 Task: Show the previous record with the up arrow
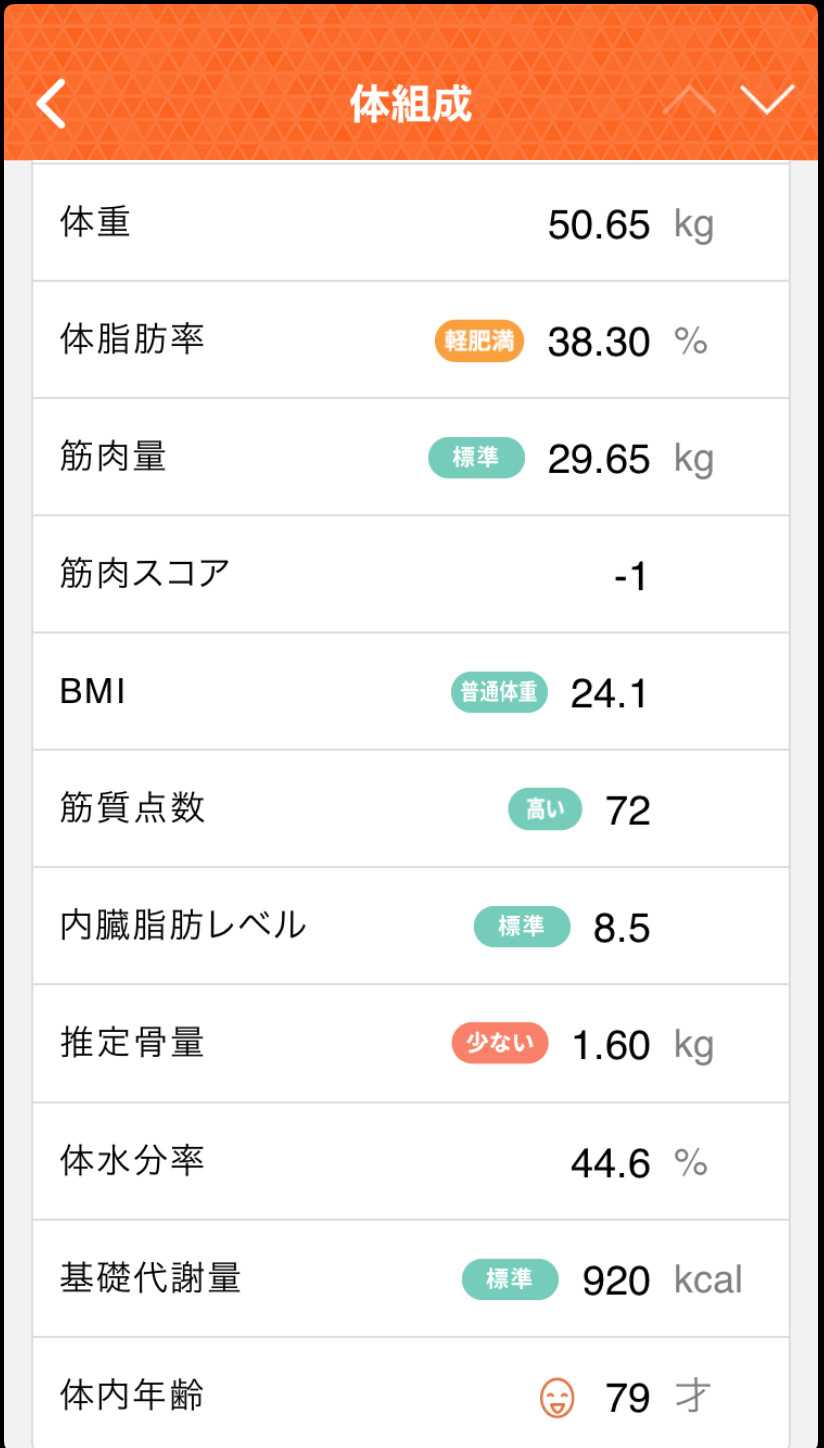(x=690, y=99)
